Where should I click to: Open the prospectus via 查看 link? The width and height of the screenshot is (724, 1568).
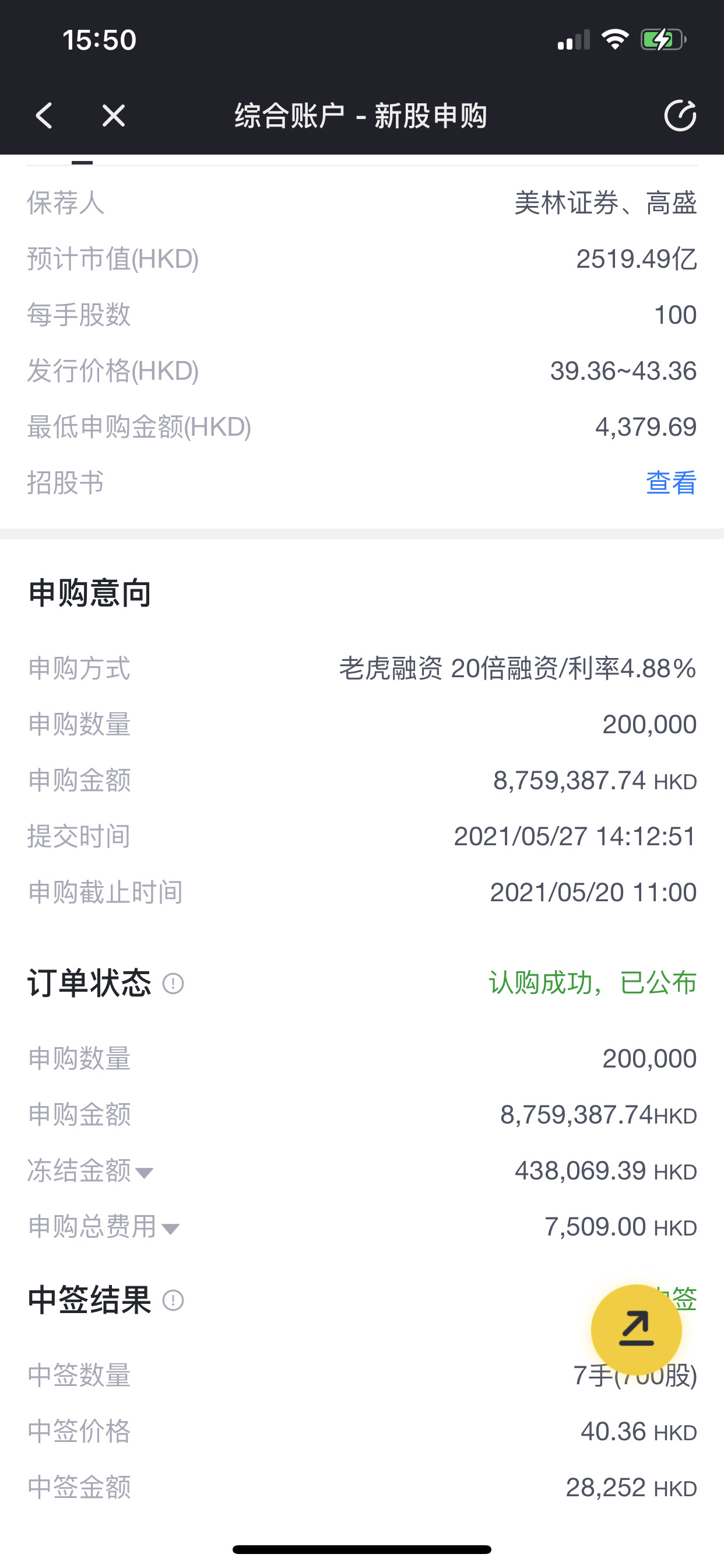(x=671, y=482)
